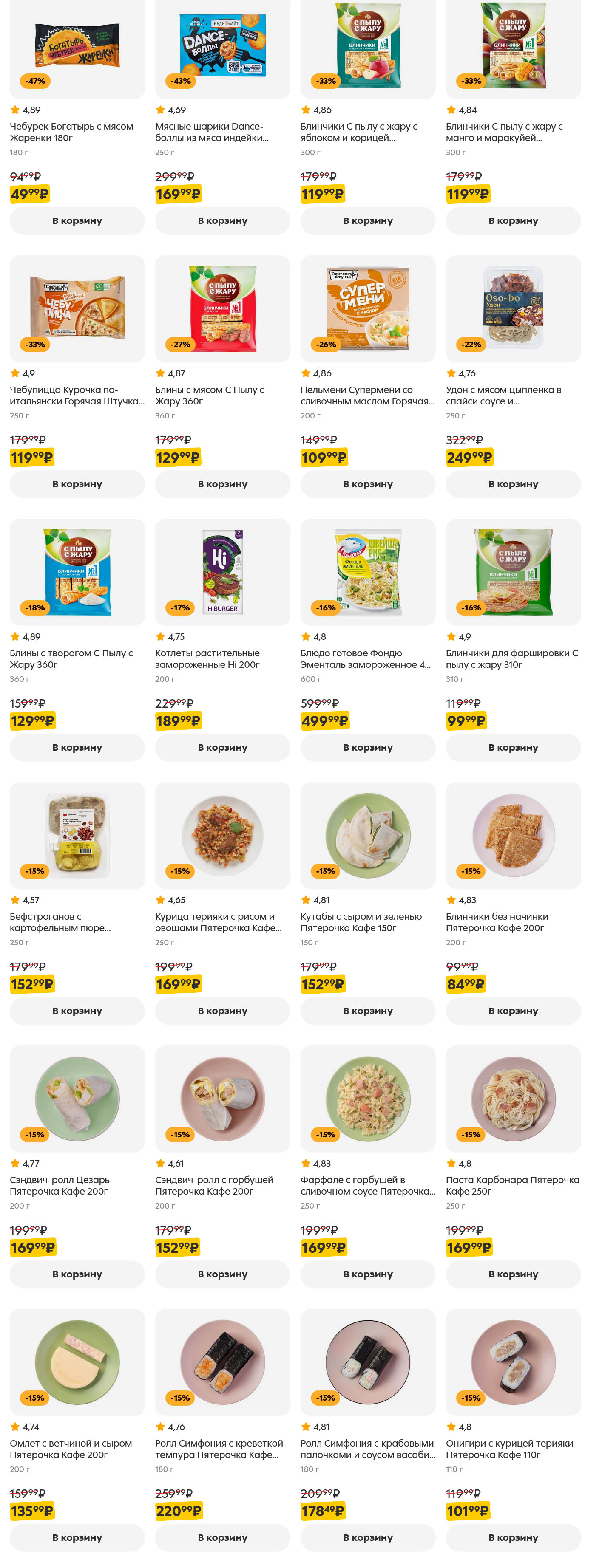Add Блины с творогом 360г to cart

pos(77,748)
